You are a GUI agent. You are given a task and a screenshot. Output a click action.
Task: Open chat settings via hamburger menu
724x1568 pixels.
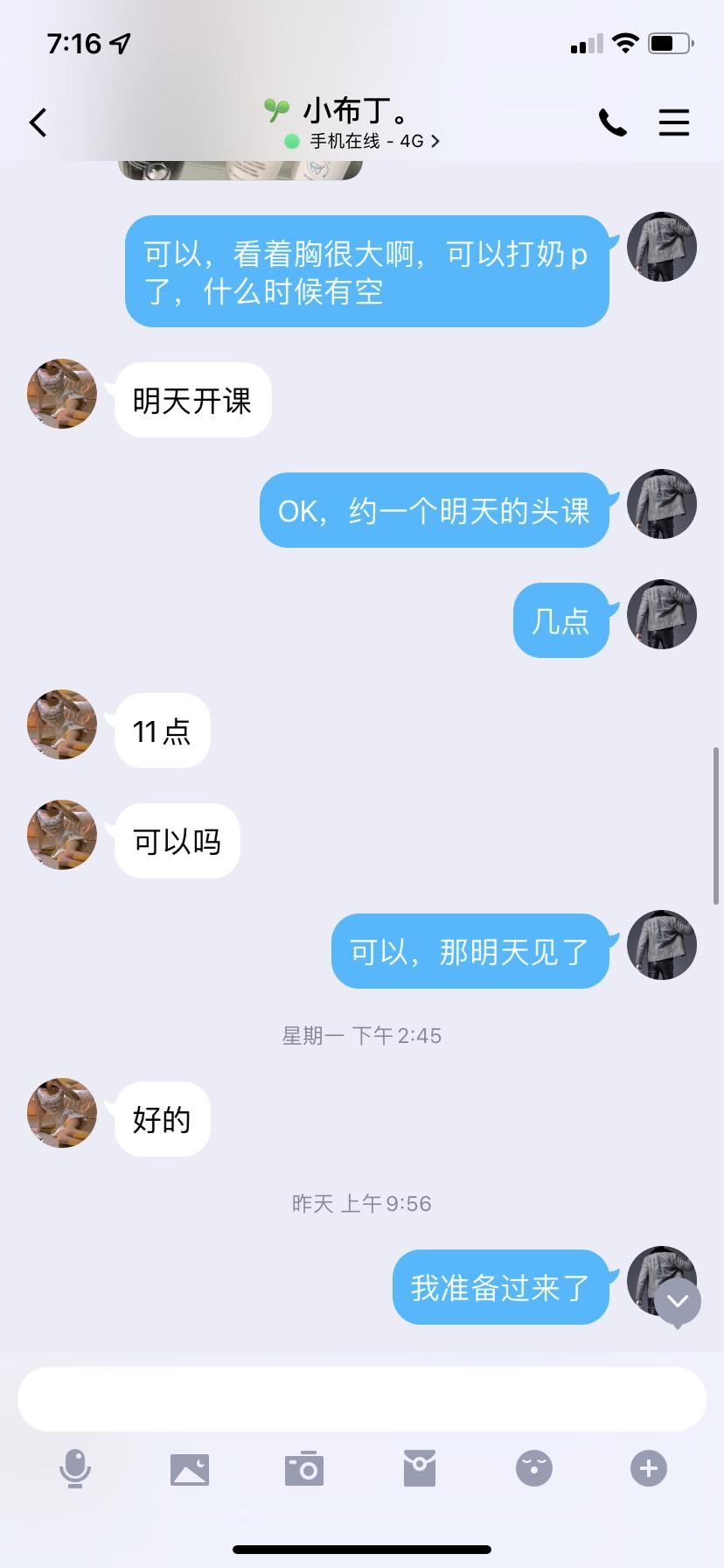674,122
